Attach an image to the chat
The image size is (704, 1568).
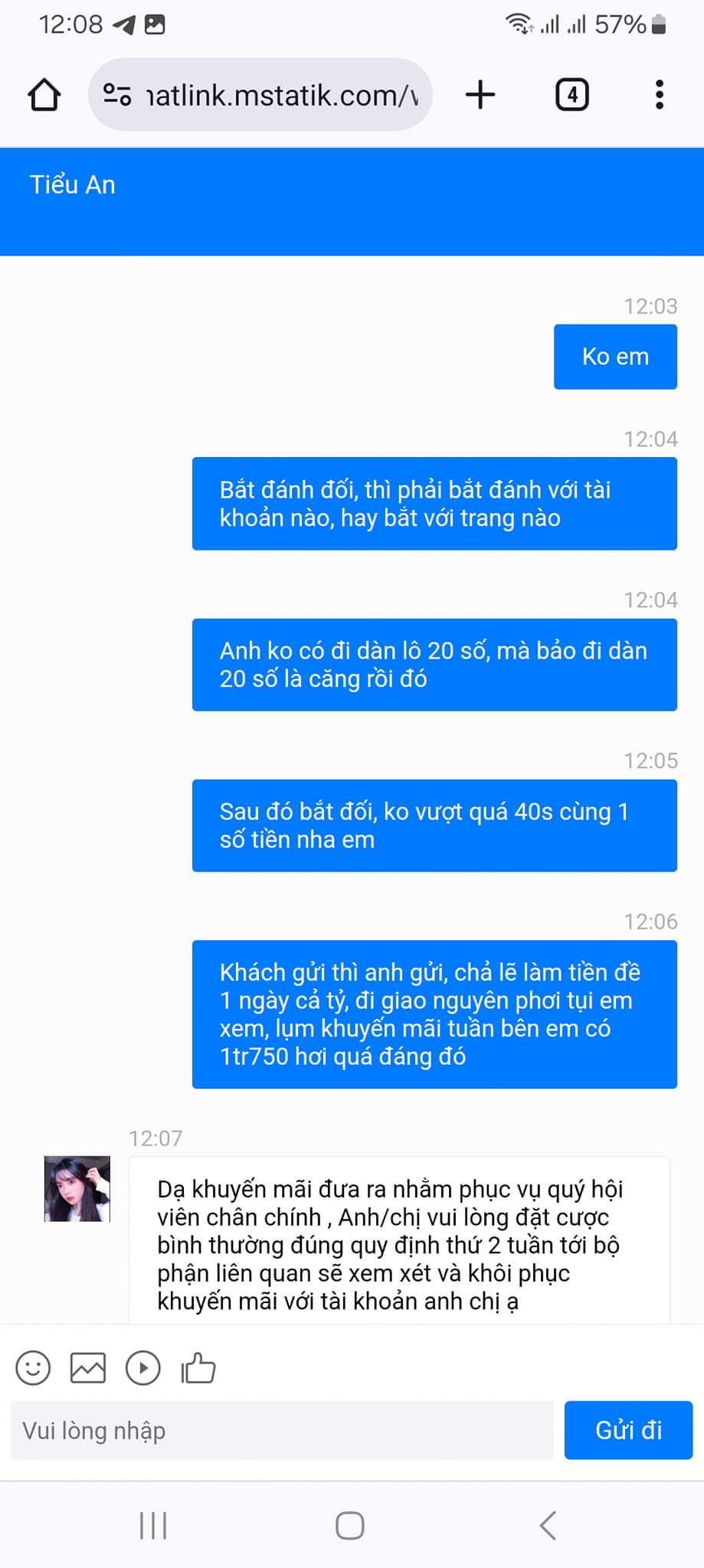[88, 1367]
